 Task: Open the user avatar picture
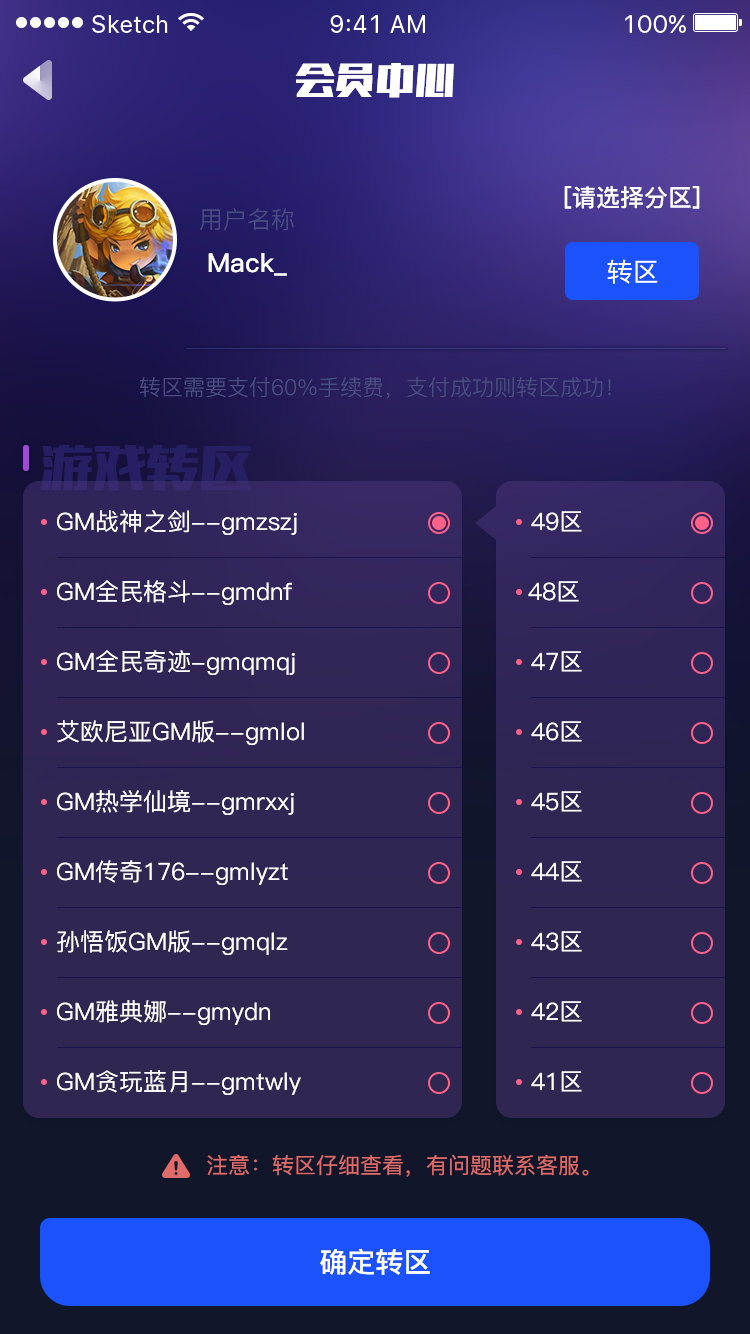pyautogui.click(x=115, y=240)
